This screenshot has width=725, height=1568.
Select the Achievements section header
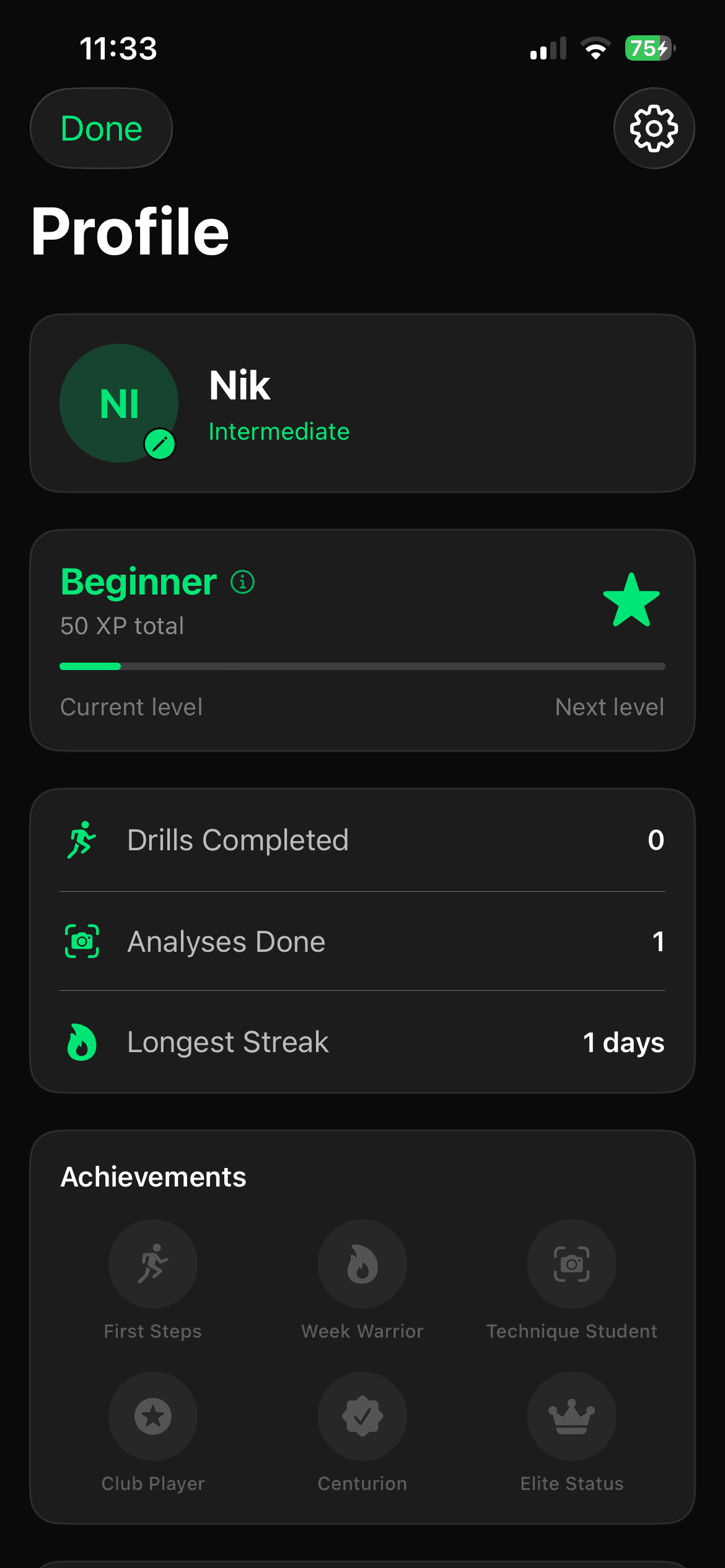(x=152, y=1176)
